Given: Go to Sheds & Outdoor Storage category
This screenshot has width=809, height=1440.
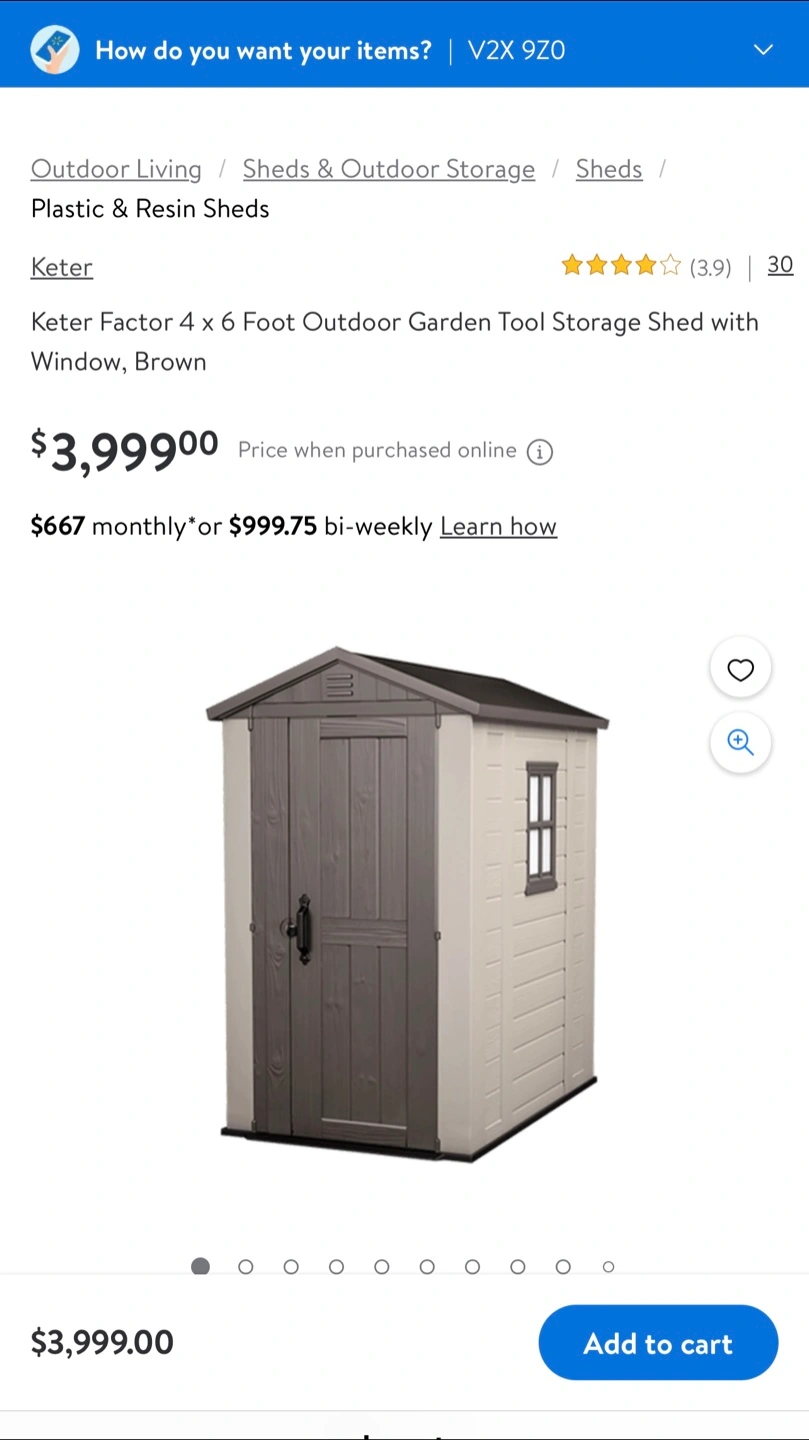Looking at the screenshot, I should [389, 169].
